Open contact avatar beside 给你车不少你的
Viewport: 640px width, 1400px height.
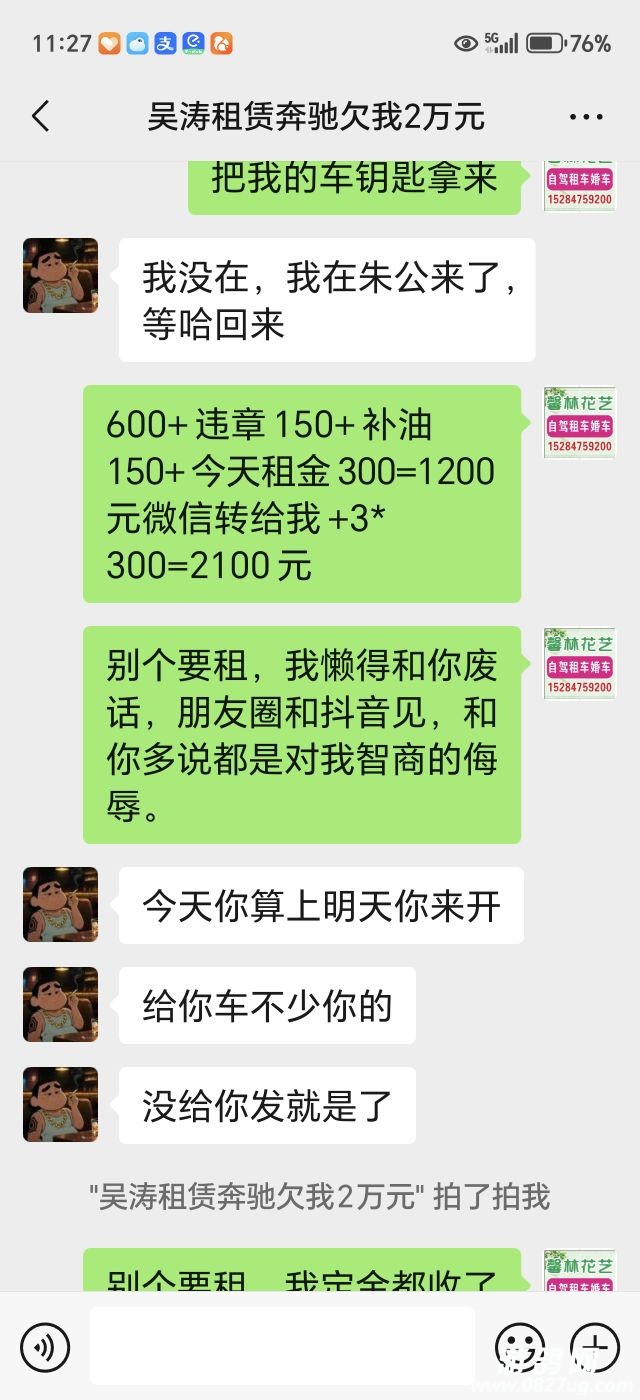click(x=60, y=1005)
